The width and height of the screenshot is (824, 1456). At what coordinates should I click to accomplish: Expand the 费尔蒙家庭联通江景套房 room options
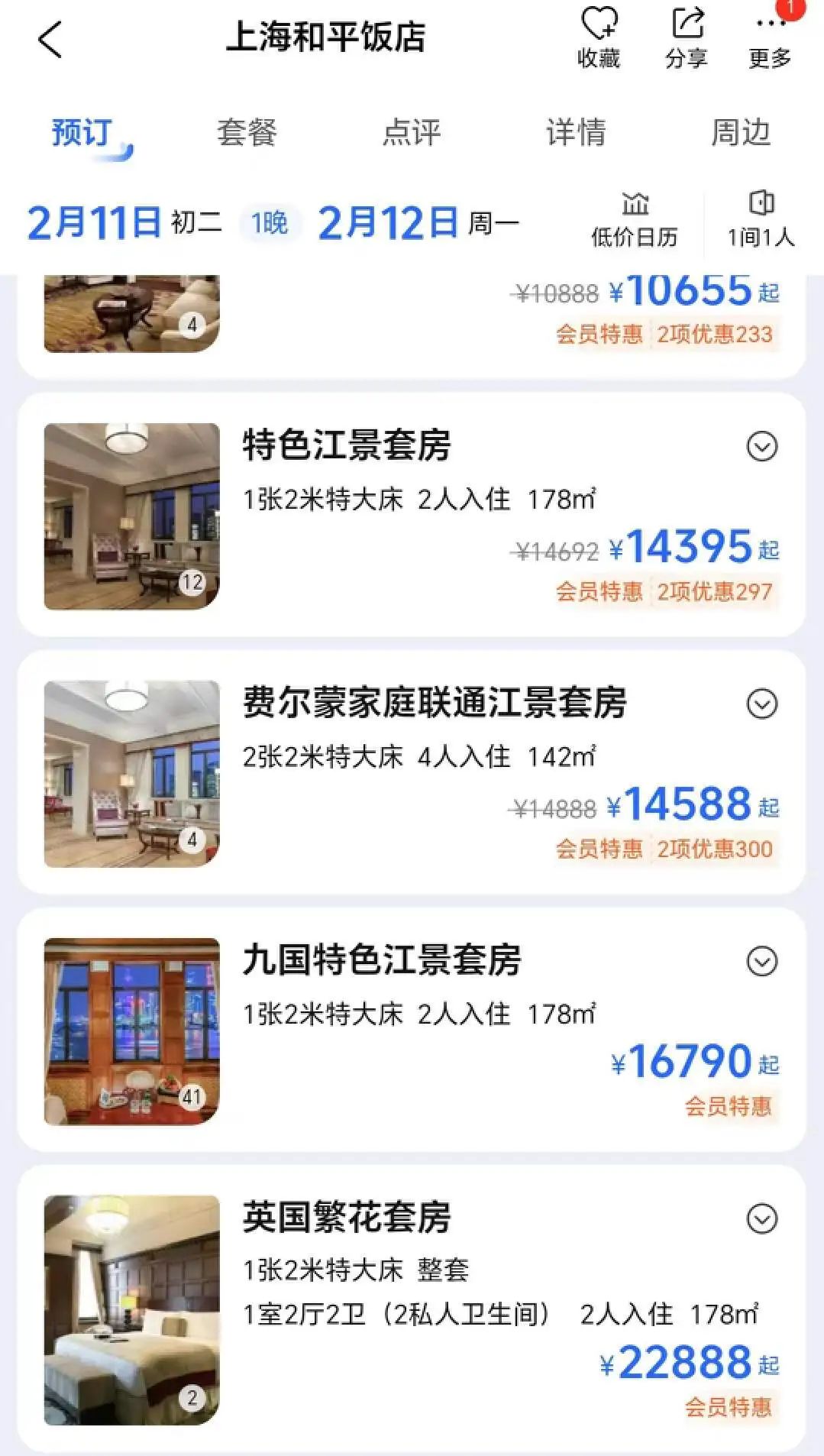[x=761, y=704]
